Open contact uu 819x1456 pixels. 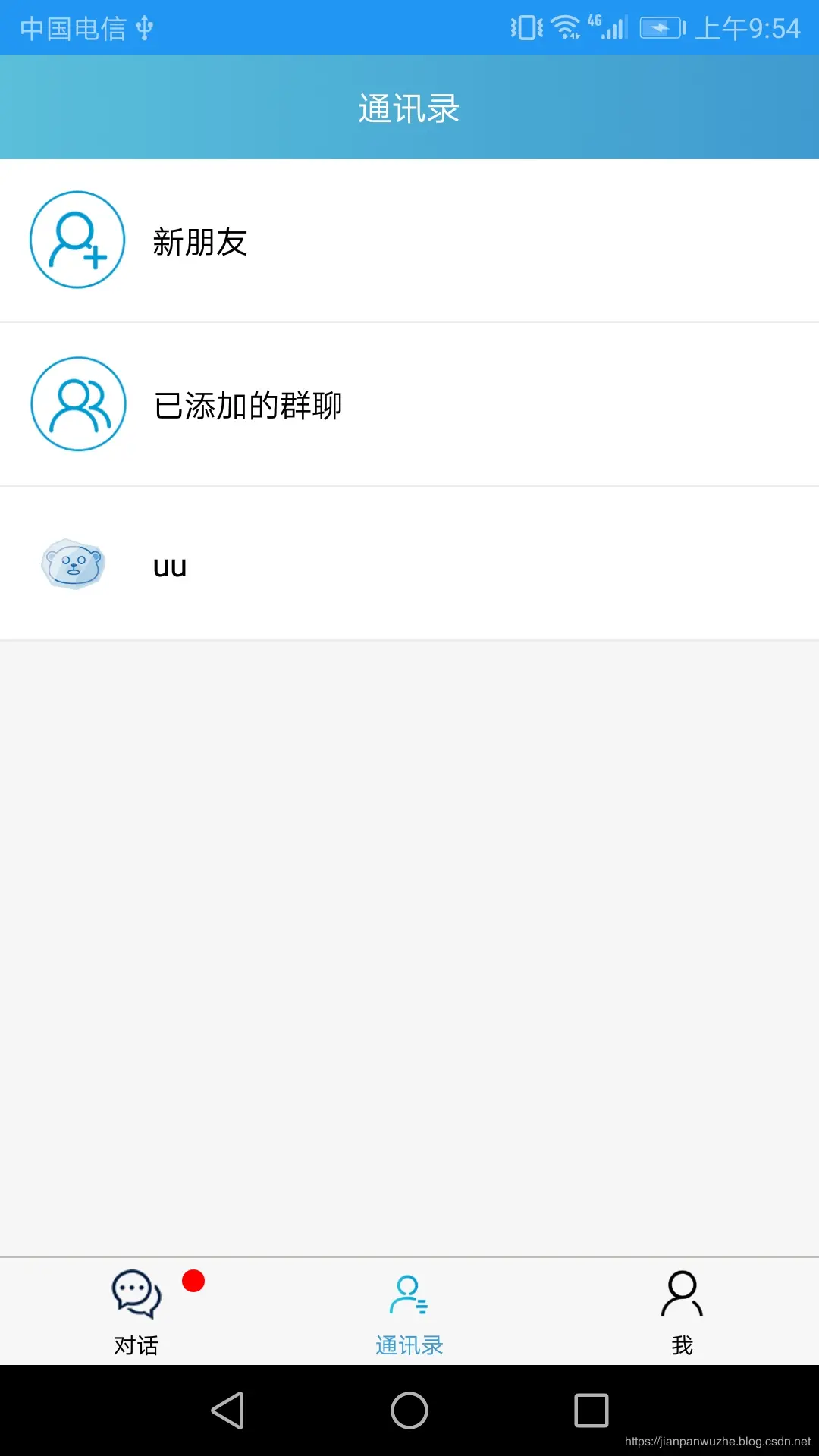click(170, 566)
